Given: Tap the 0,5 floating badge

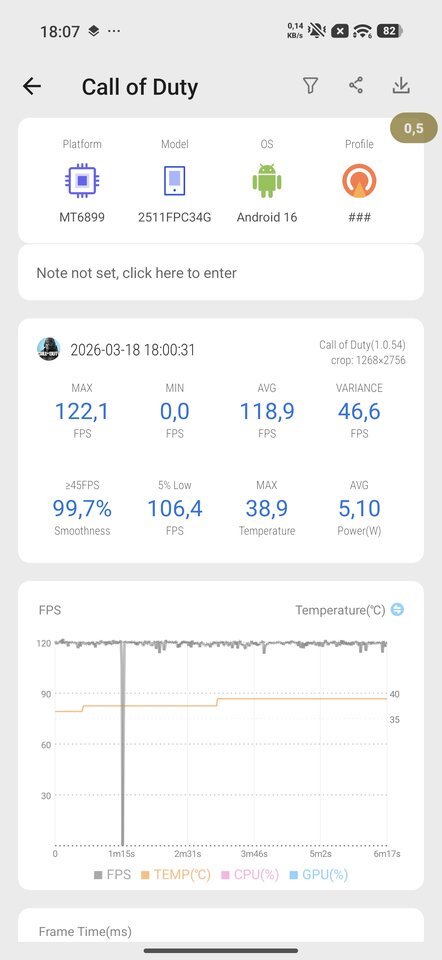Looking at the screenshot, I should 414,129.
